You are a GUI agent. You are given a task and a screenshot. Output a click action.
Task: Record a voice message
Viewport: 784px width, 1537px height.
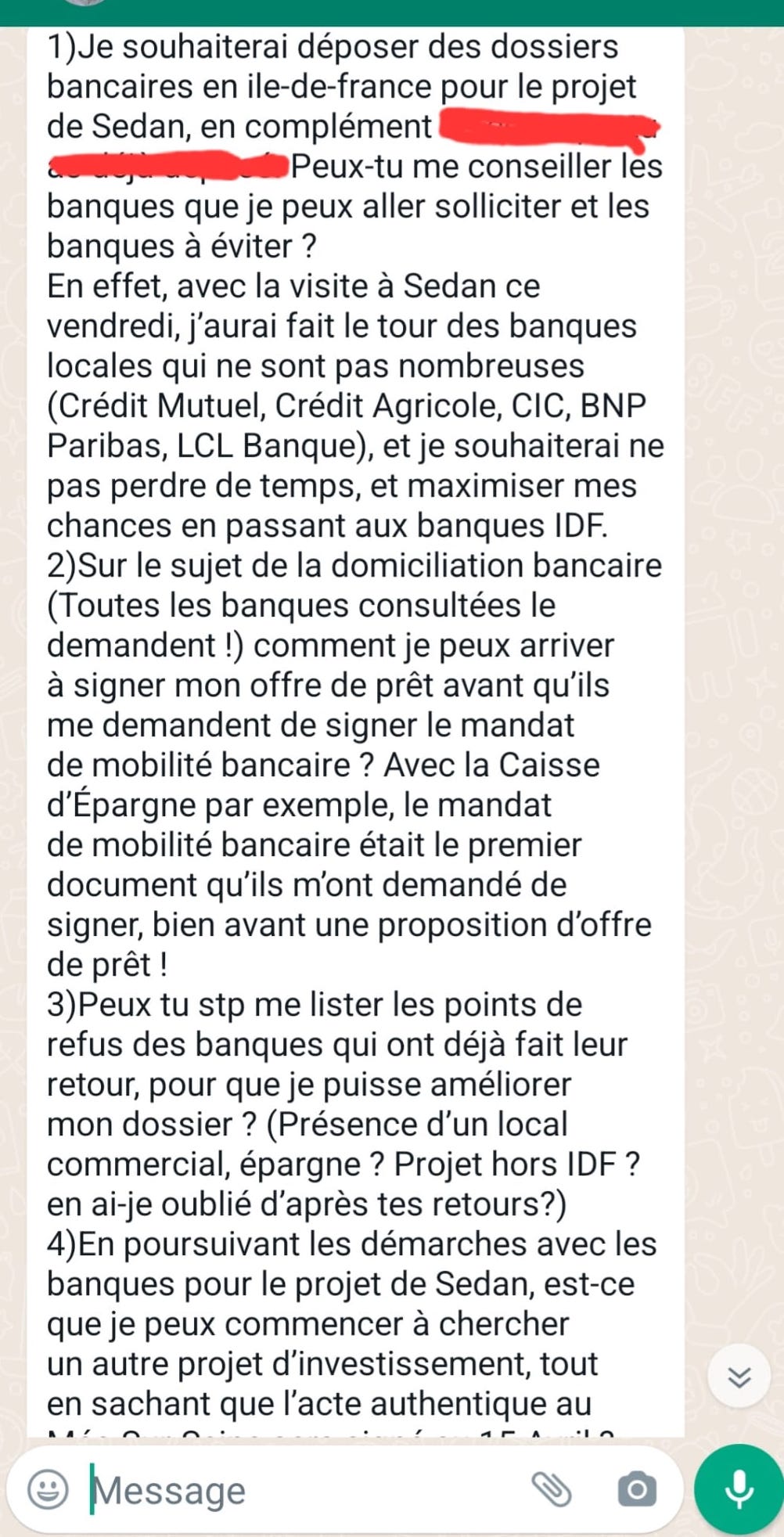click(x=738, y=1488)
